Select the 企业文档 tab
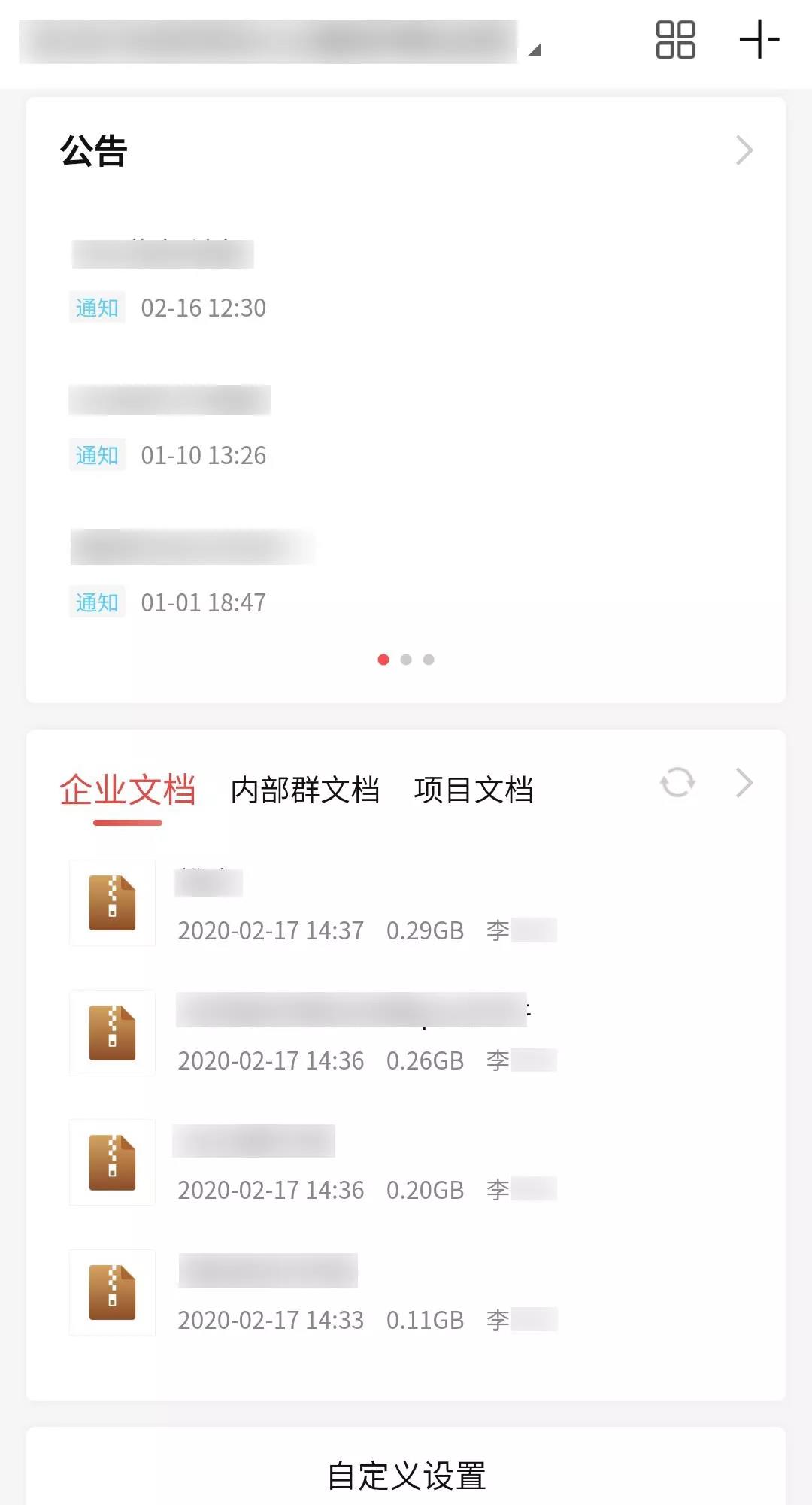 point(128,790)
